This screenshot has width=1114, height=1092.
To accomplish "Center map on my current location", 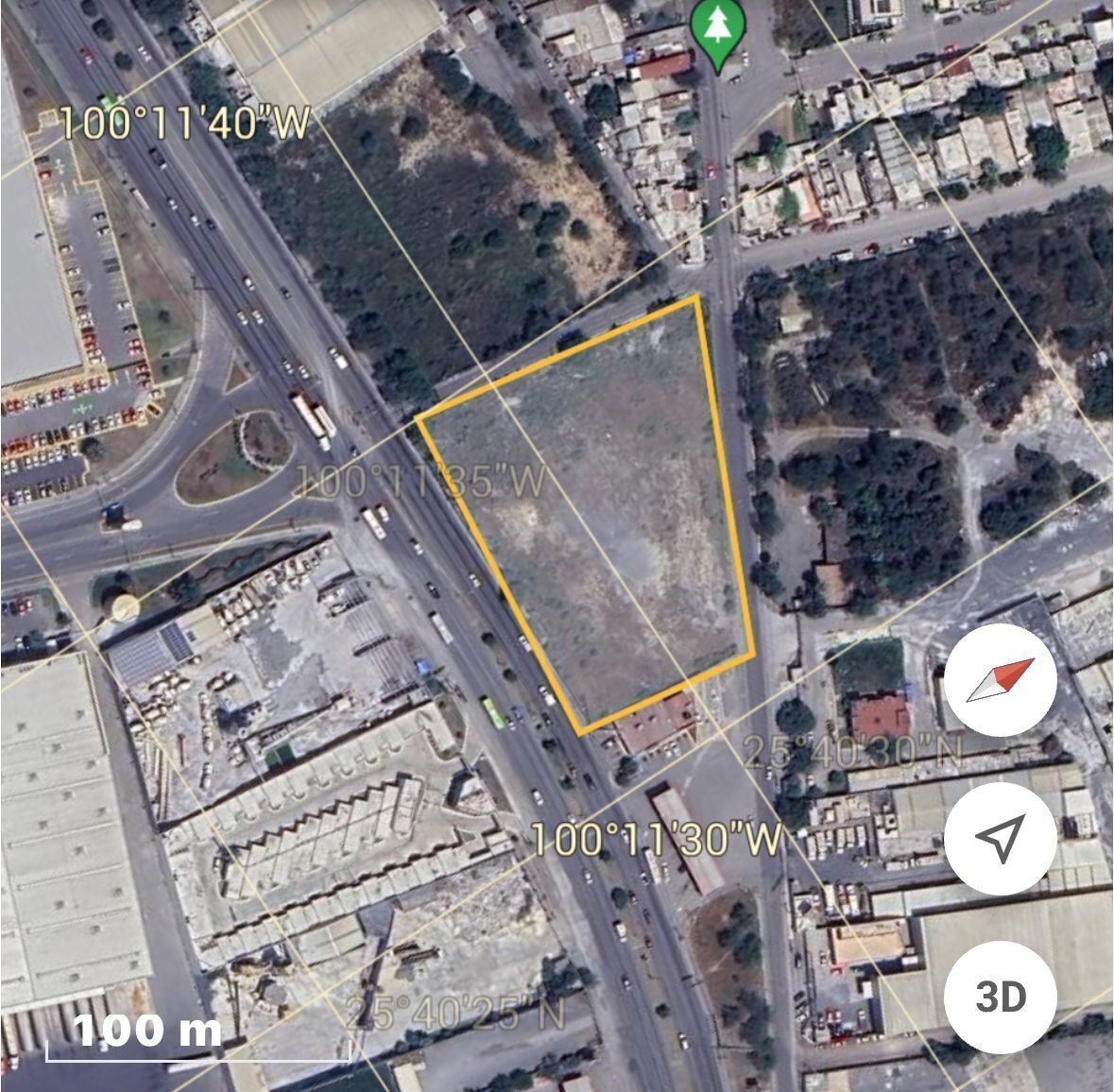I will coord(1000,837).
